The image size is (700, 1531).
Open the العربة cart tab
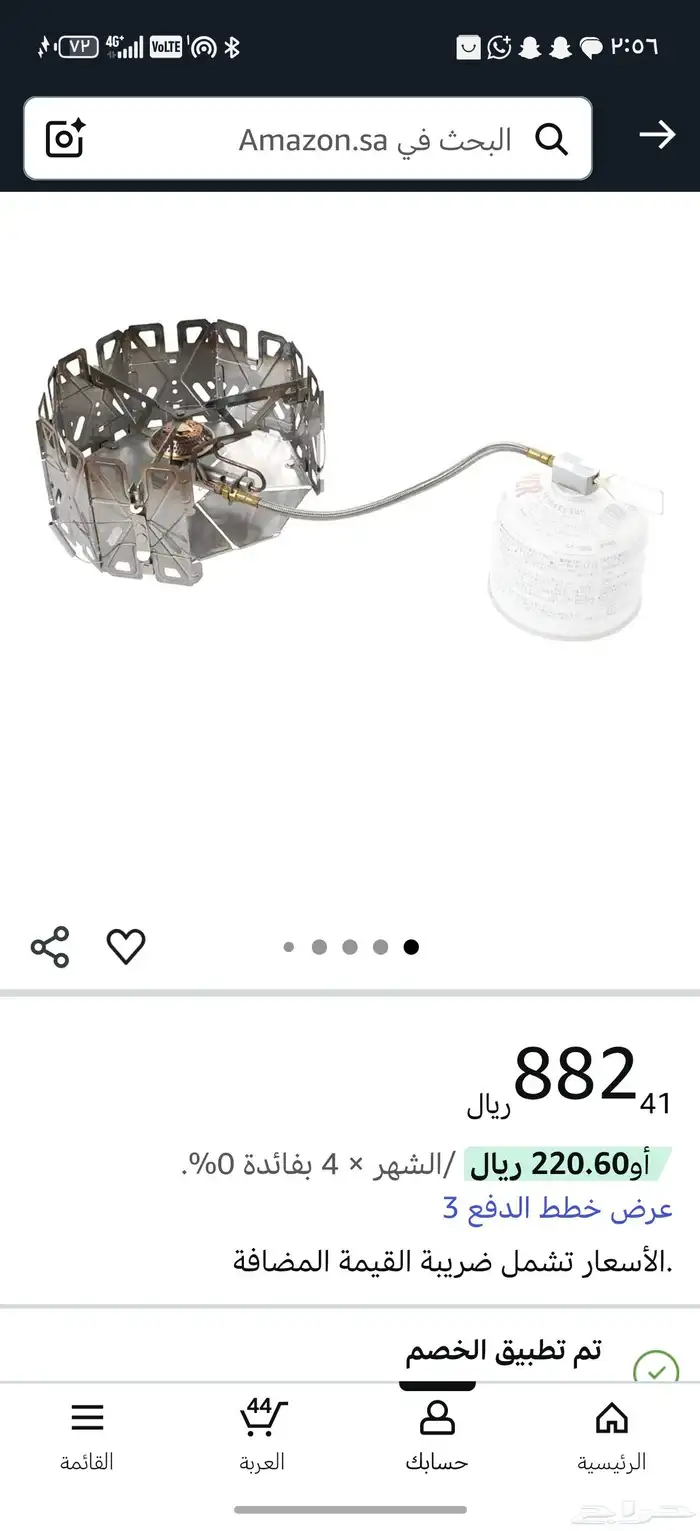pyautogui.click(x=262, y=1435)
